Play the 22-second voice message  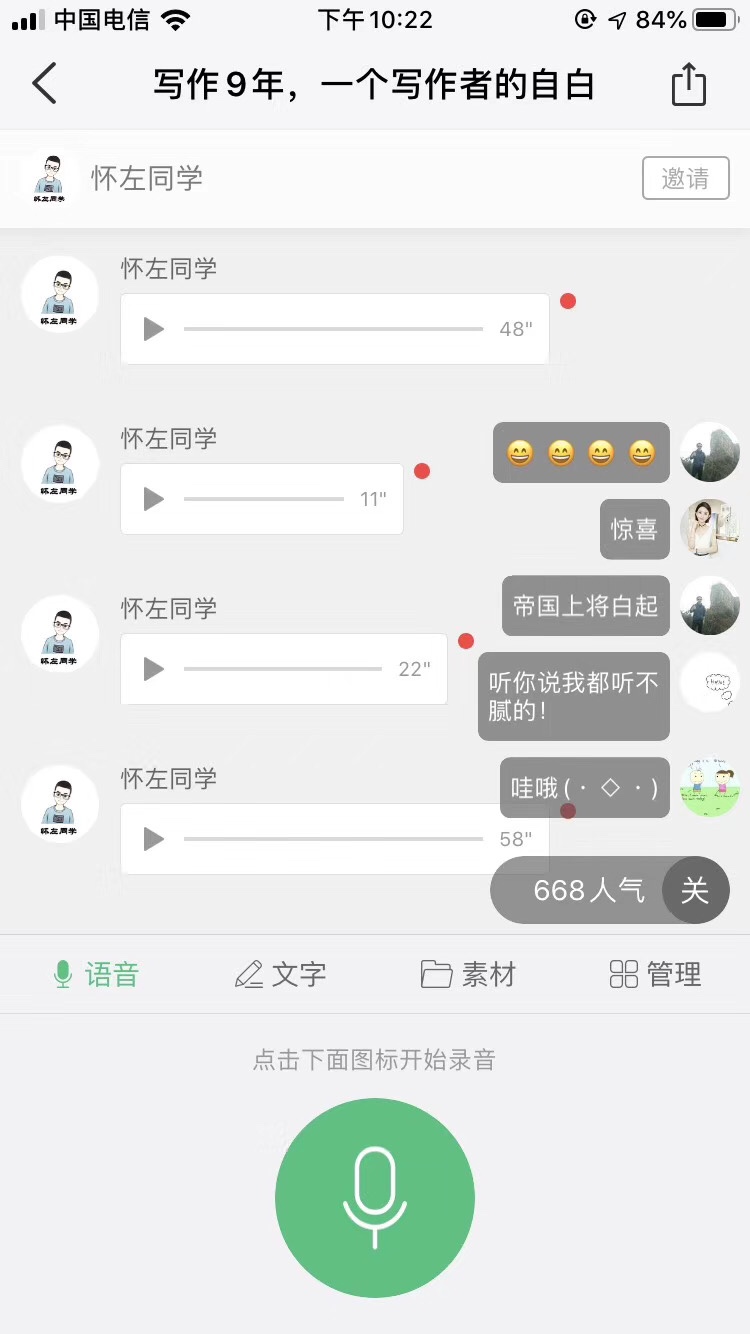click(153, 668)
